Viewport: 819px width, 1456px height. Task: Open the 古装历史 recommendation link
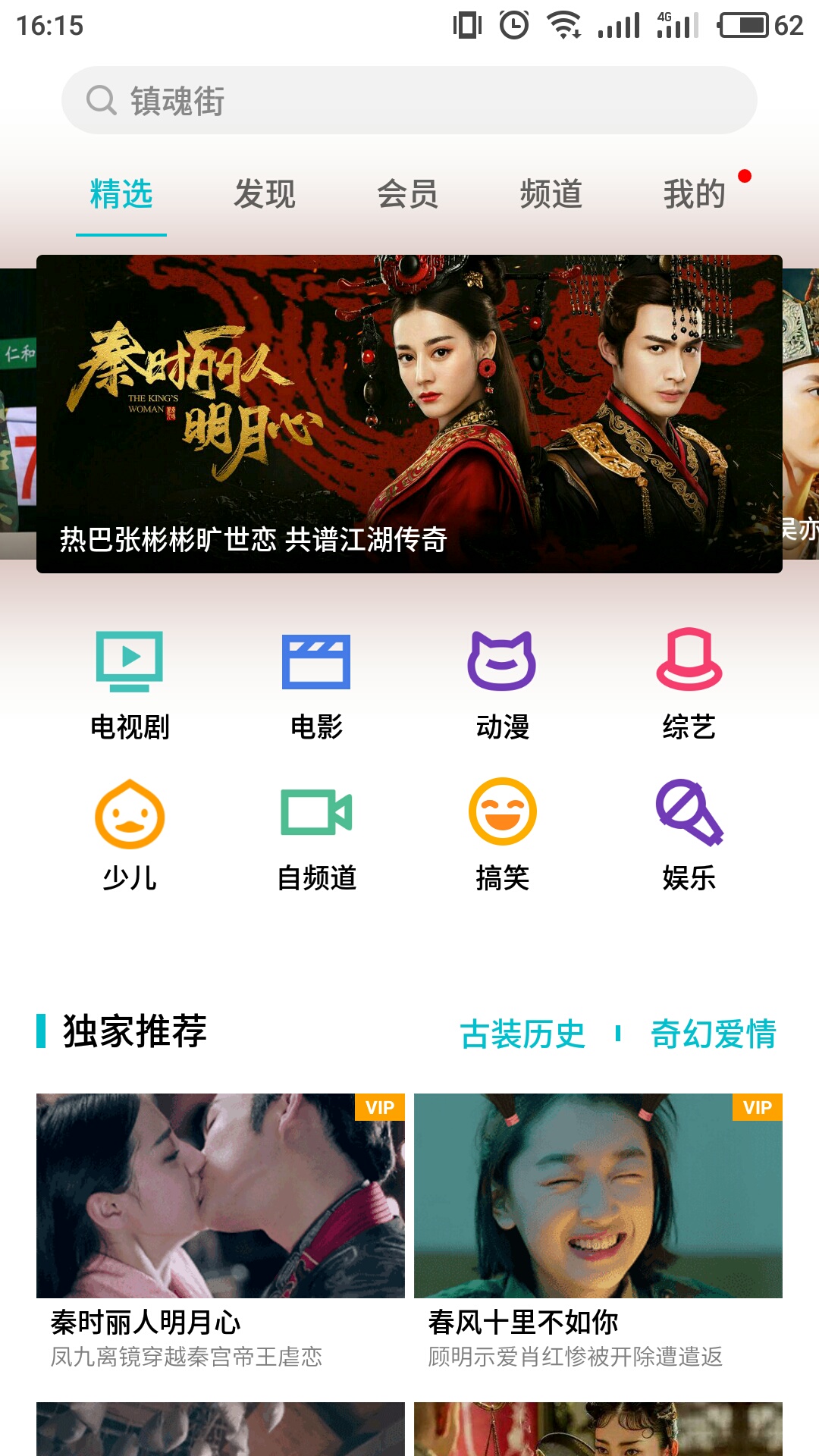point(523,1034)
